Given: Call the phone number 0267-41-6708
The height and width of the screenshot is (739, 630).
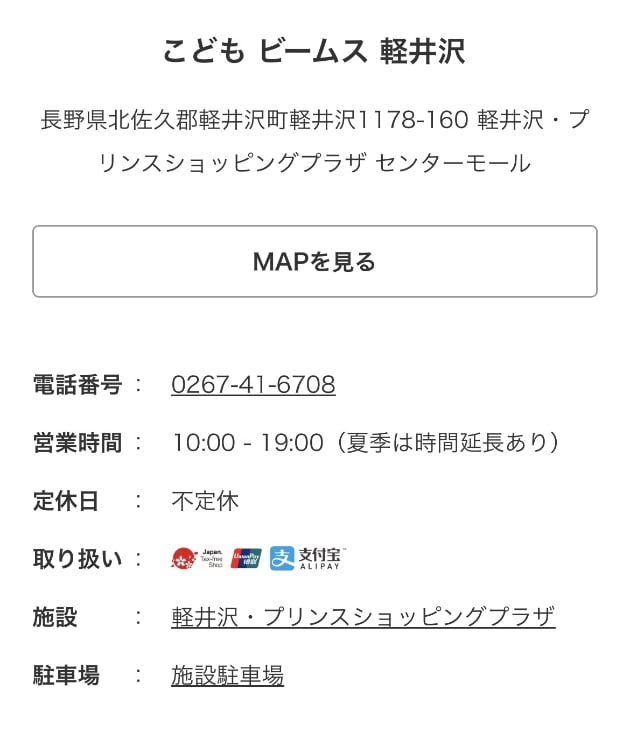Looking at the screenshot, I should coord(253,385).
